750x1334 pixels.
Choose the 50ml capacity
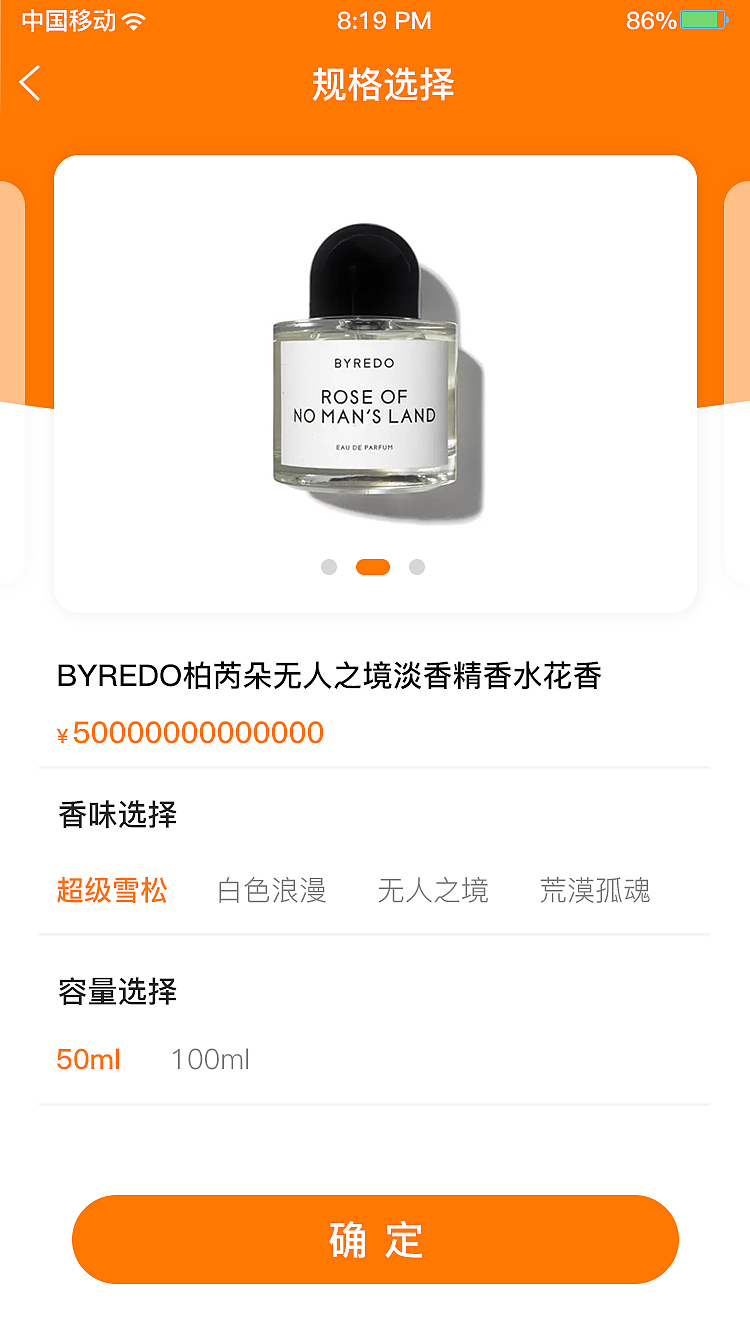[89, 1060]
